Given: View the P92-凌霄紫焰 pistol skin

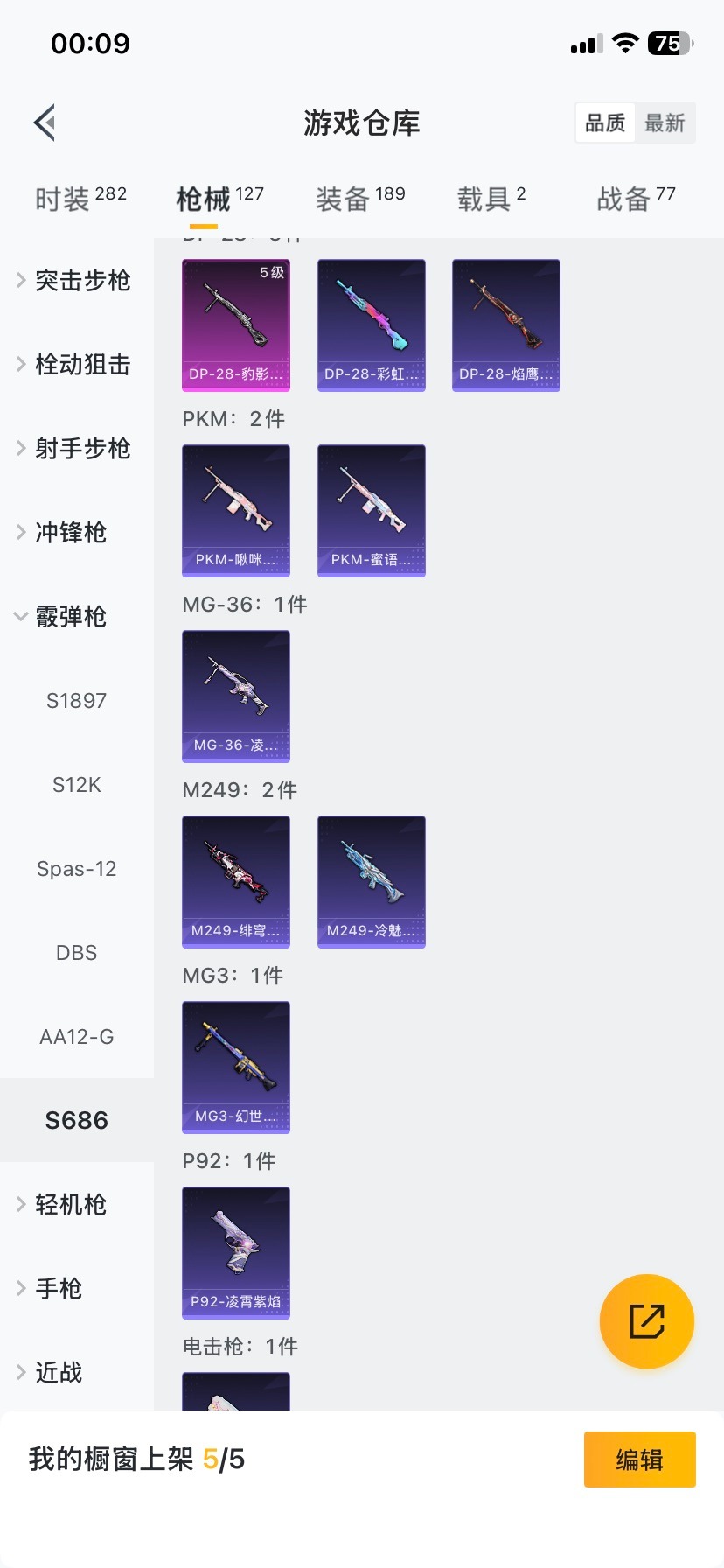Looking at the screenshot, I should (236, 1252).
